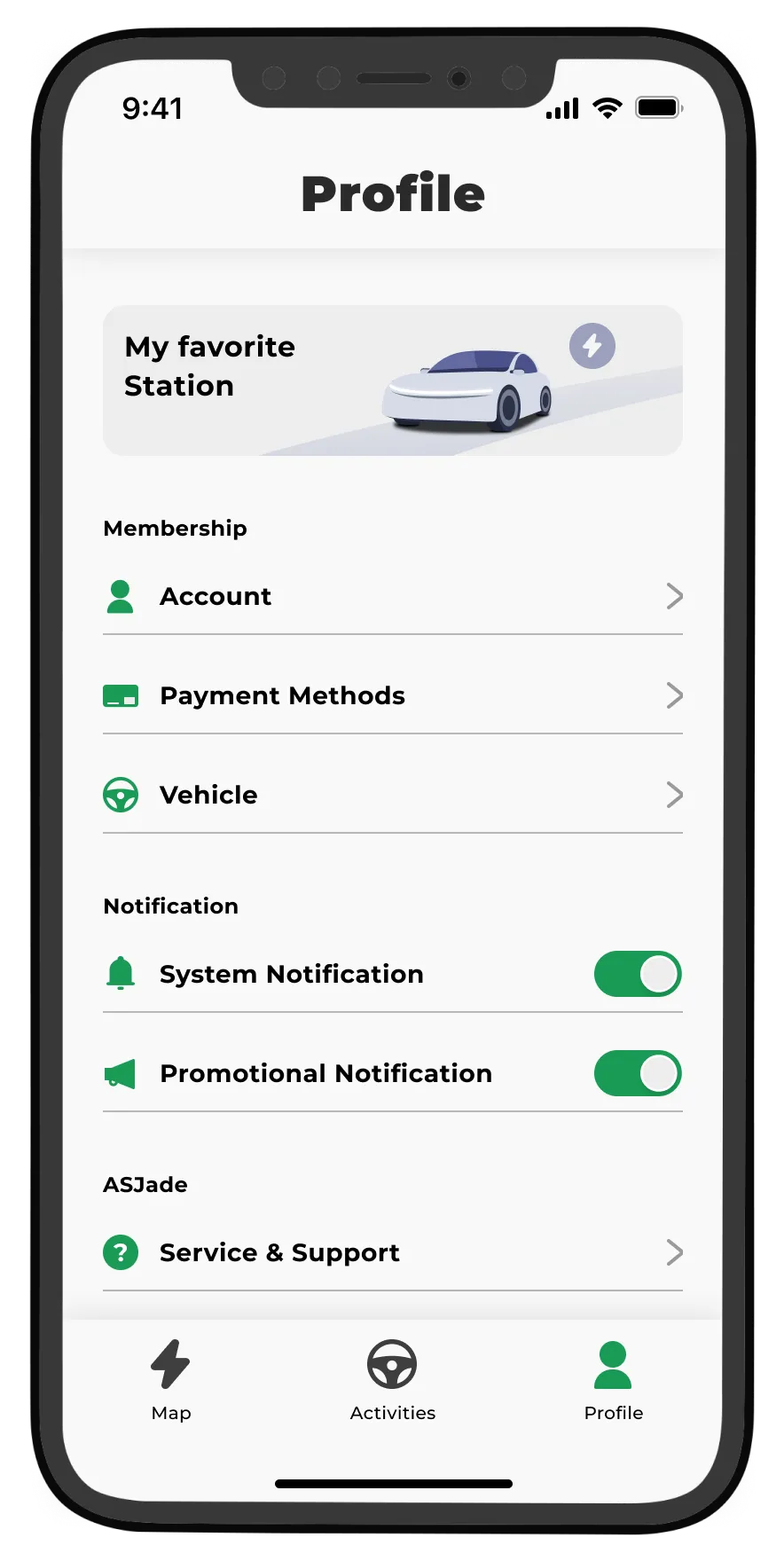Open Service & Support
Screen dimensions: 784x1561
pyautogui.click(x=392, y=1252)
